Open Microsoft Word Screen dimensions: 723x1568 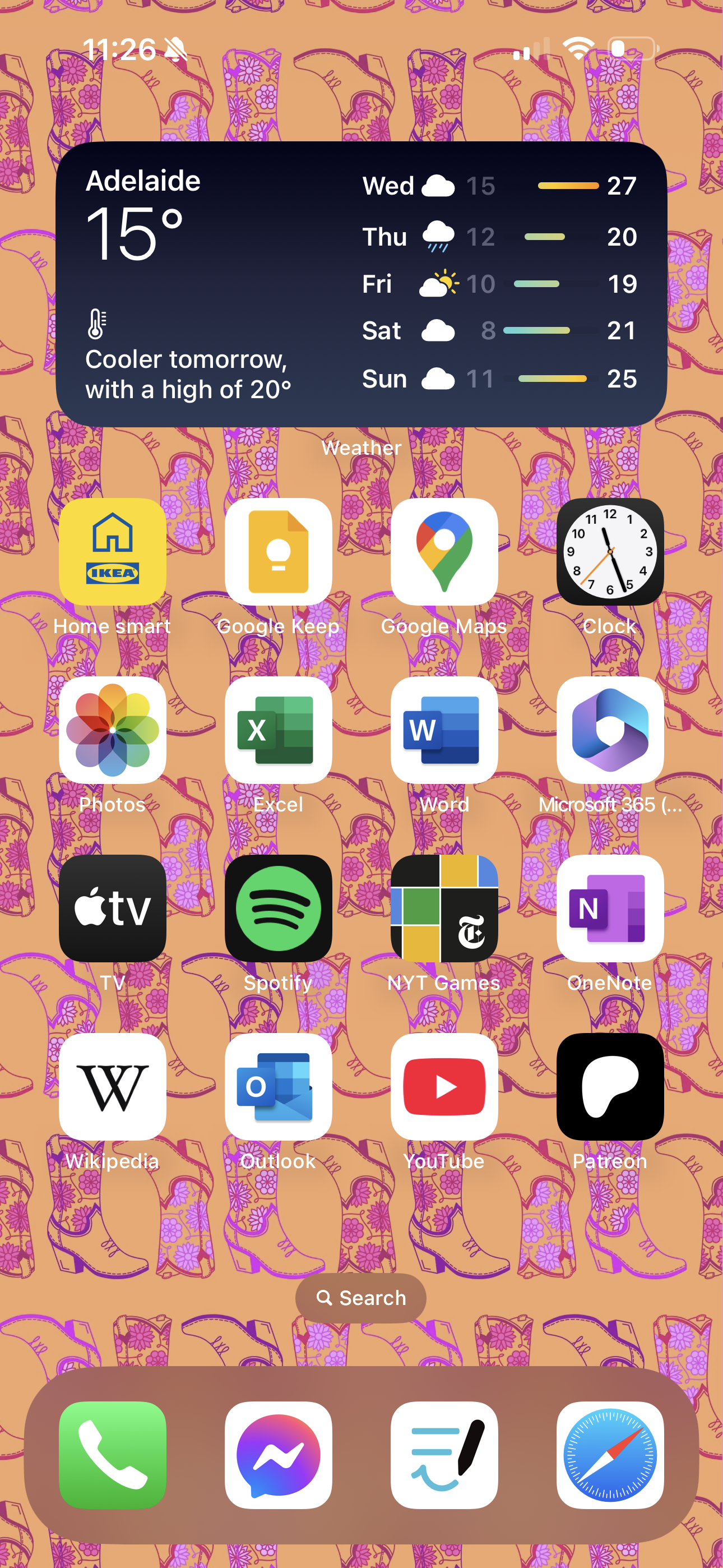444,730
